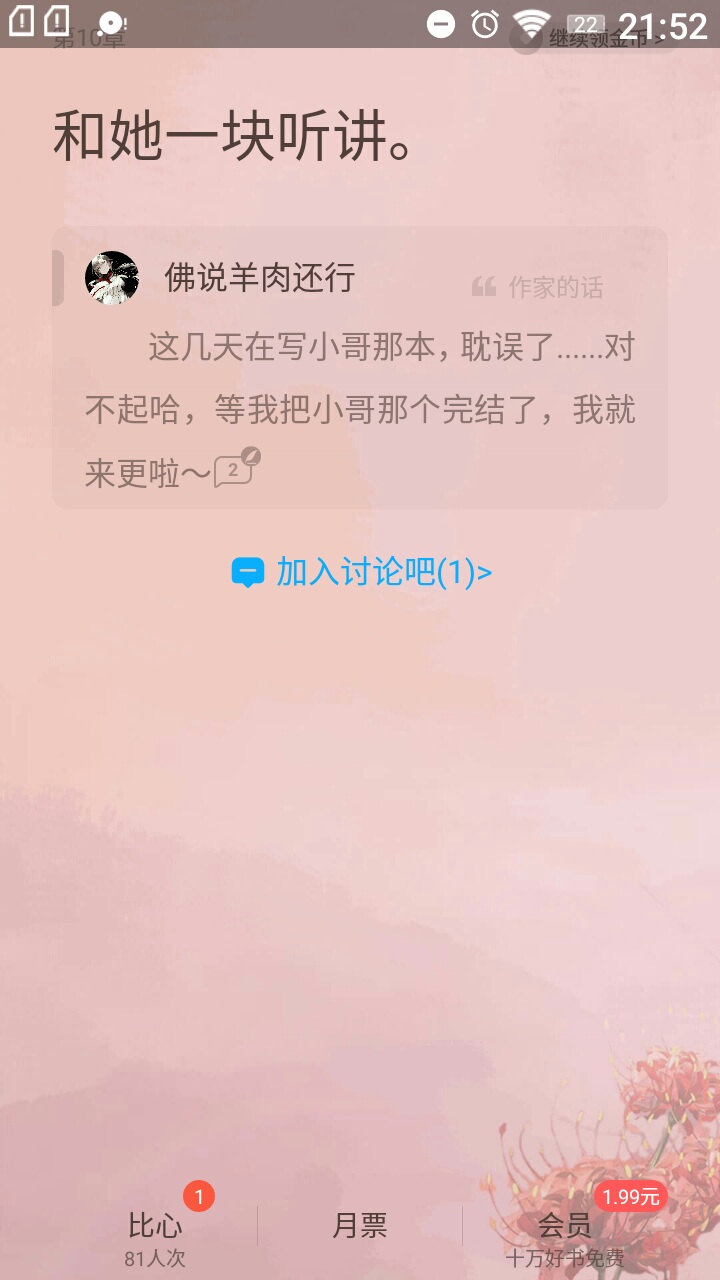Tap the 比心 button

[155, 1237]
